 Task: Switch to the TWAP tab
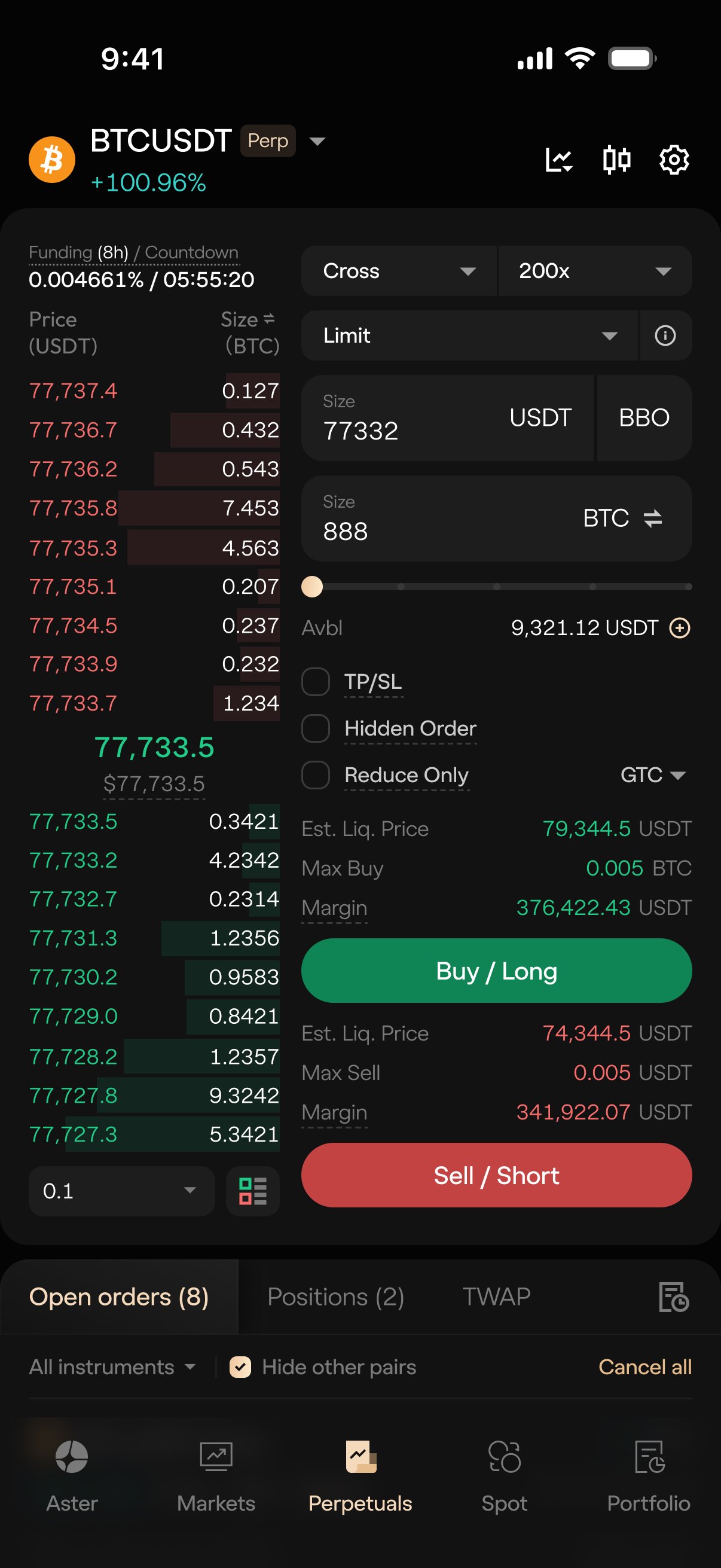coord(496,1297)
